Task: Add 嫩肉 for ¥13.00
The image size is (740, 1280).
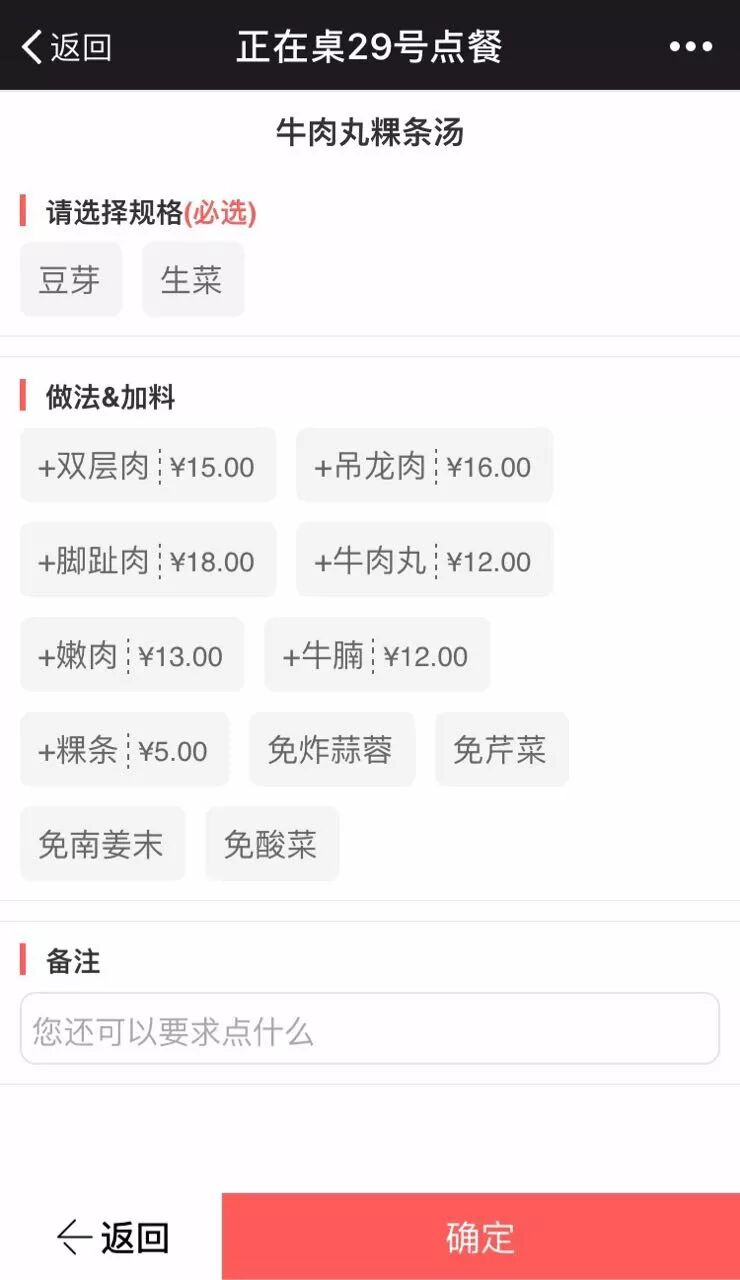Action: click(x=131, y=656)
